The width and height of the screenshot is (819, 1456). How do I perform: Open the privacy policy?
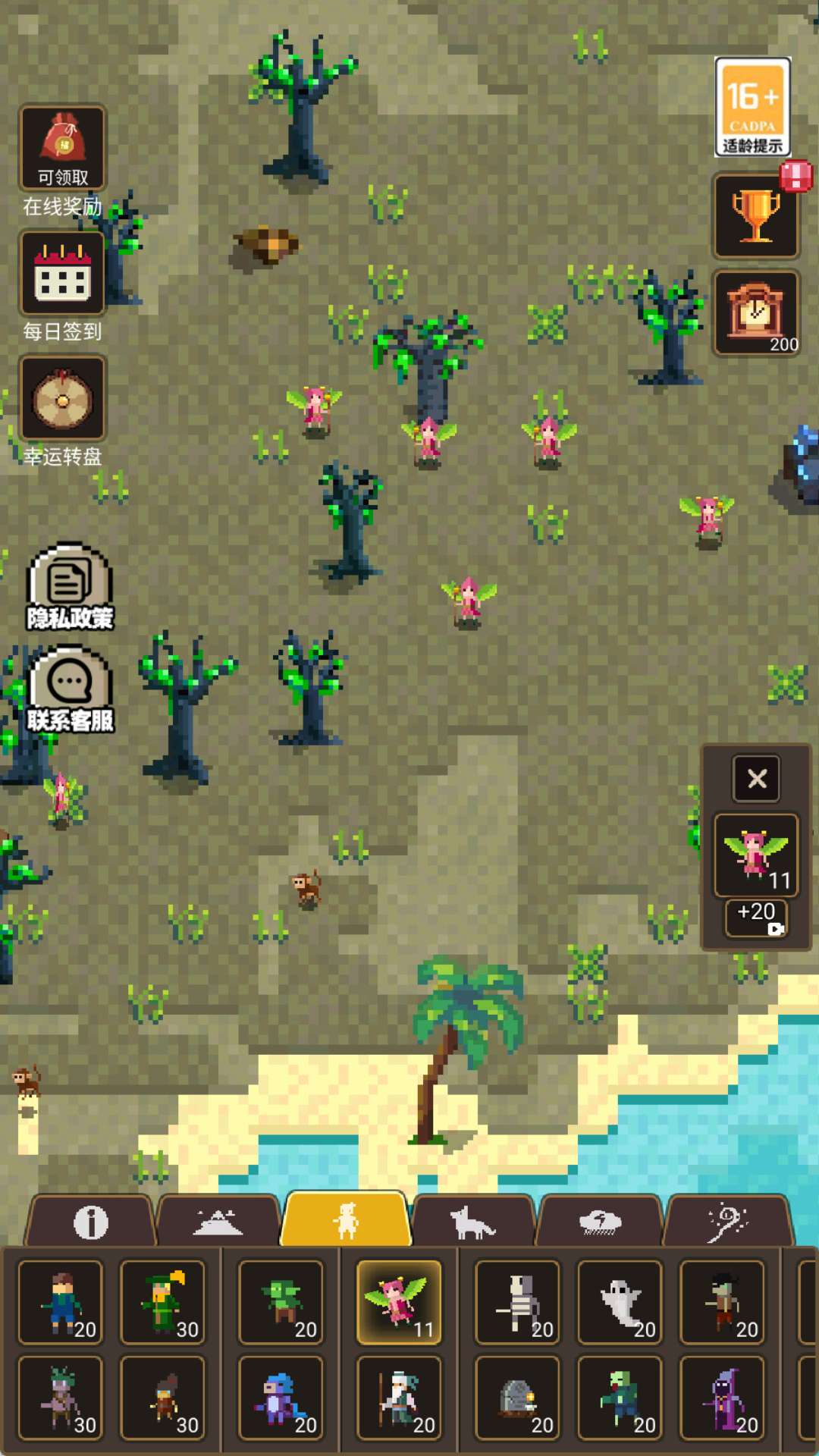pos(70,588)
